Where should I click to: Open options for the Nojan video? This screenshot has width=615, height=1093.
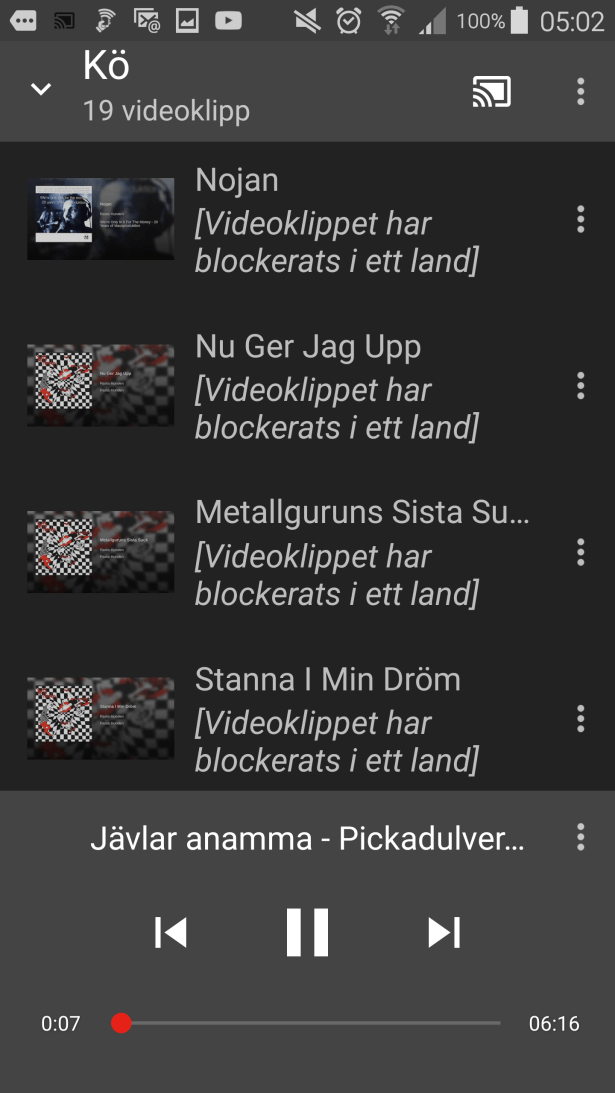580,219
